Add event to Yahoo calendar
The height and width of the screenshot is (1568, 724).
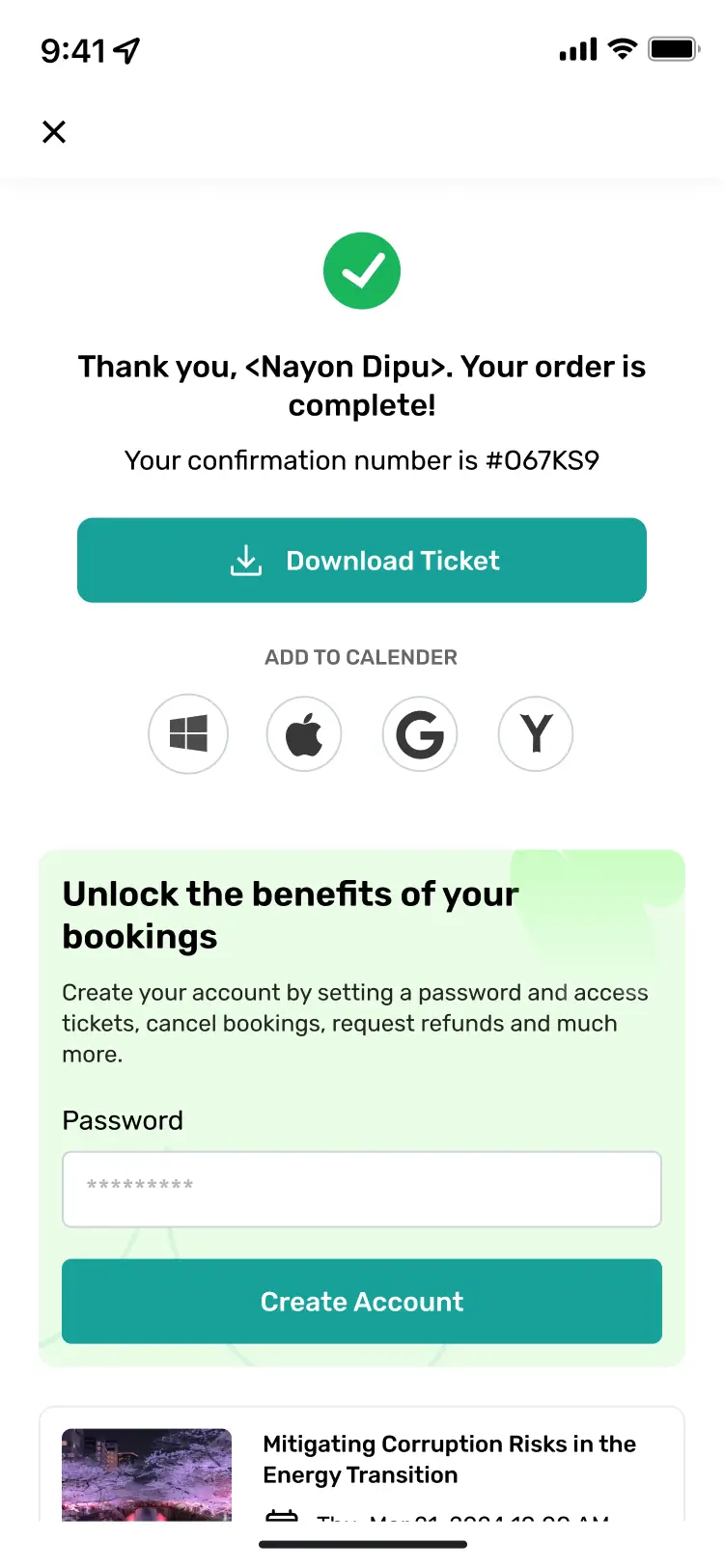tap(536, 734)
